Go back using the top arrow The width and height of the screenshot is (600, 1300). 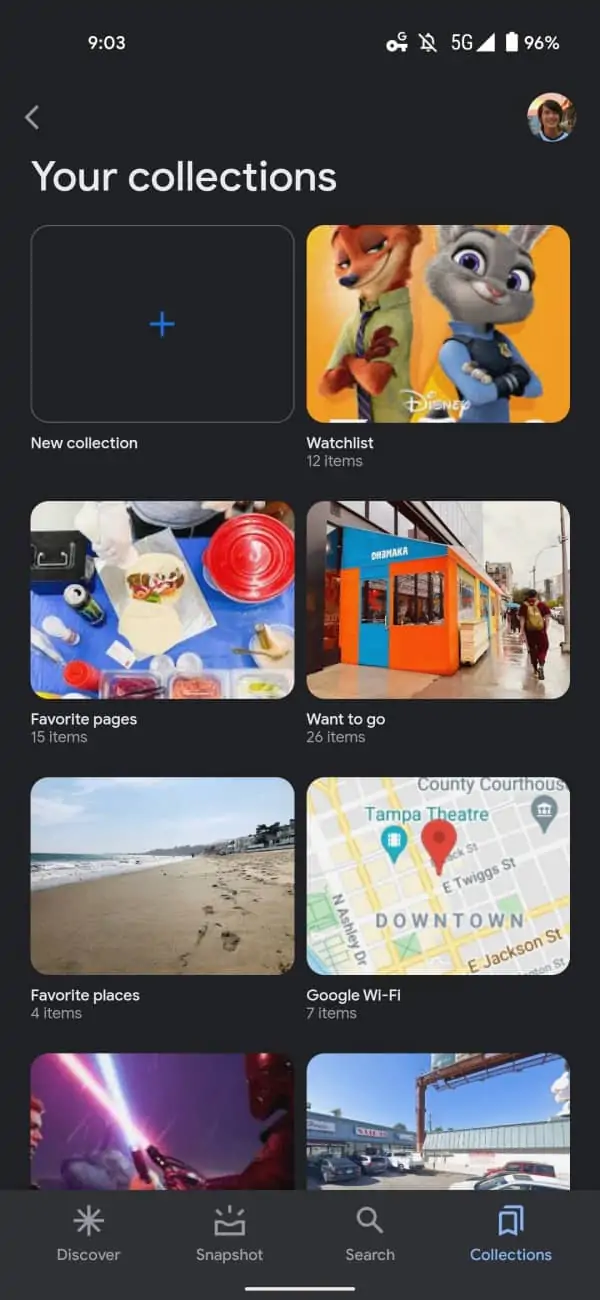(x=32, y=118)
